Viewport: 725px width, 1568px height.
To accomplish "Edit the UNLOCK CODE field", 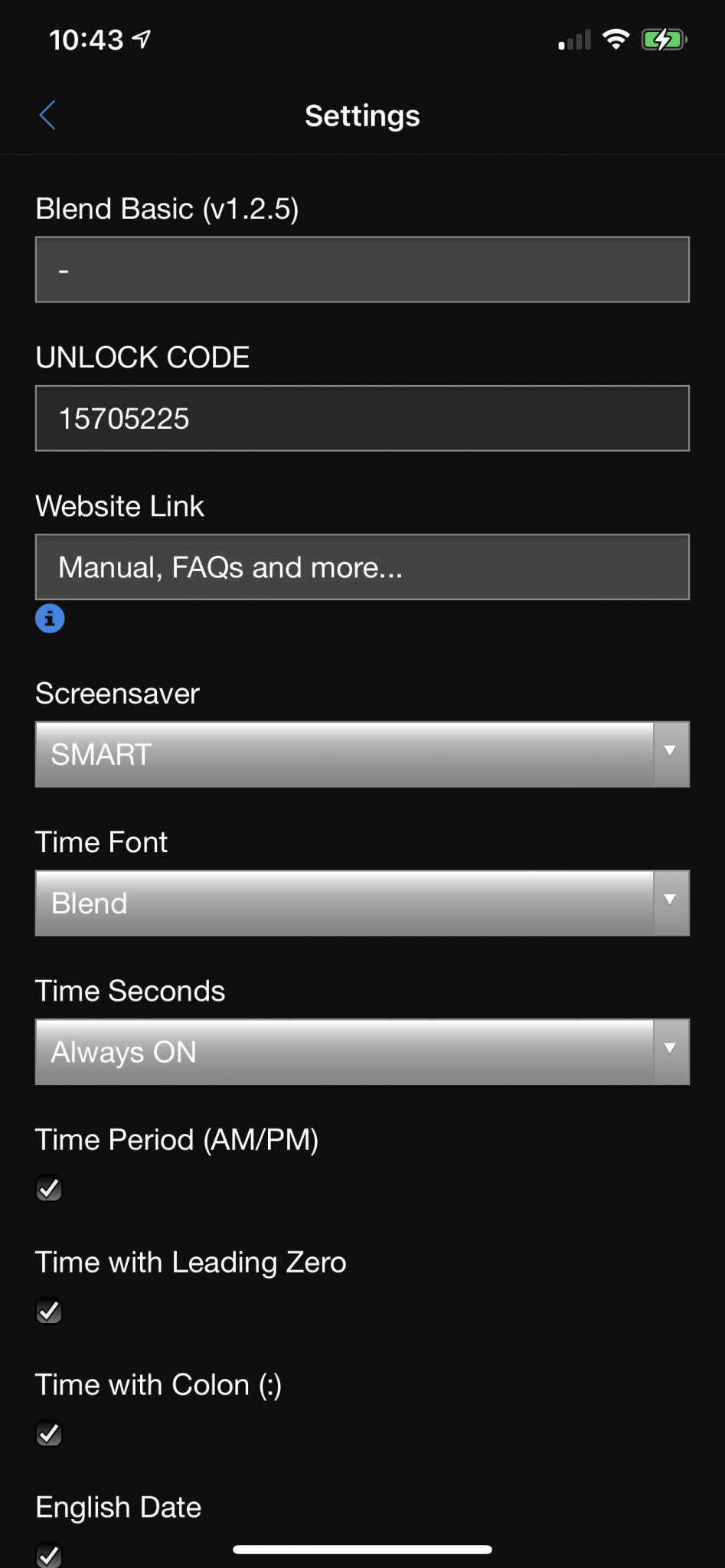I will 362,418.
